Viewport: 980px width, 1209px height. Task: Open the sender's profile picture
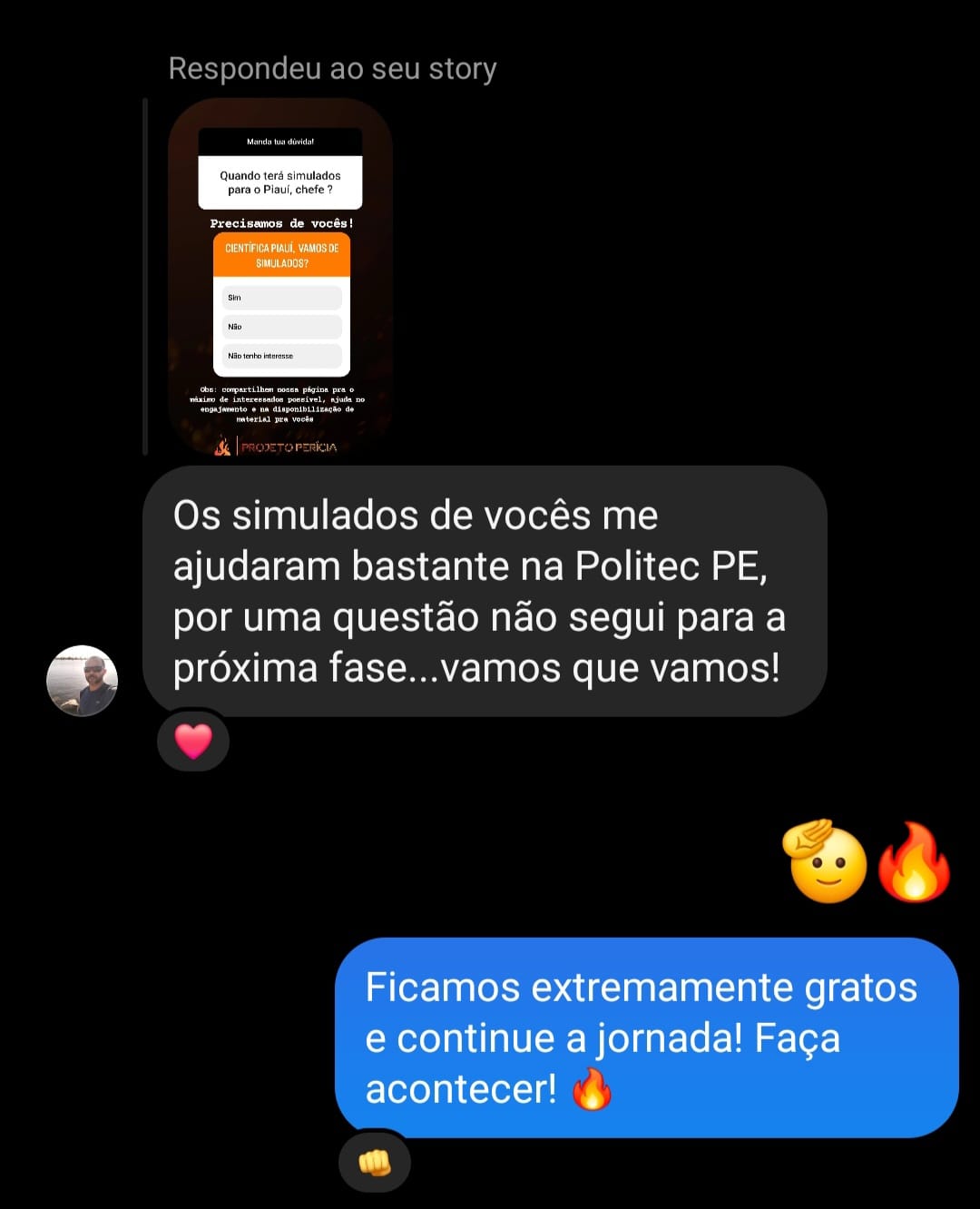(82, 681)
